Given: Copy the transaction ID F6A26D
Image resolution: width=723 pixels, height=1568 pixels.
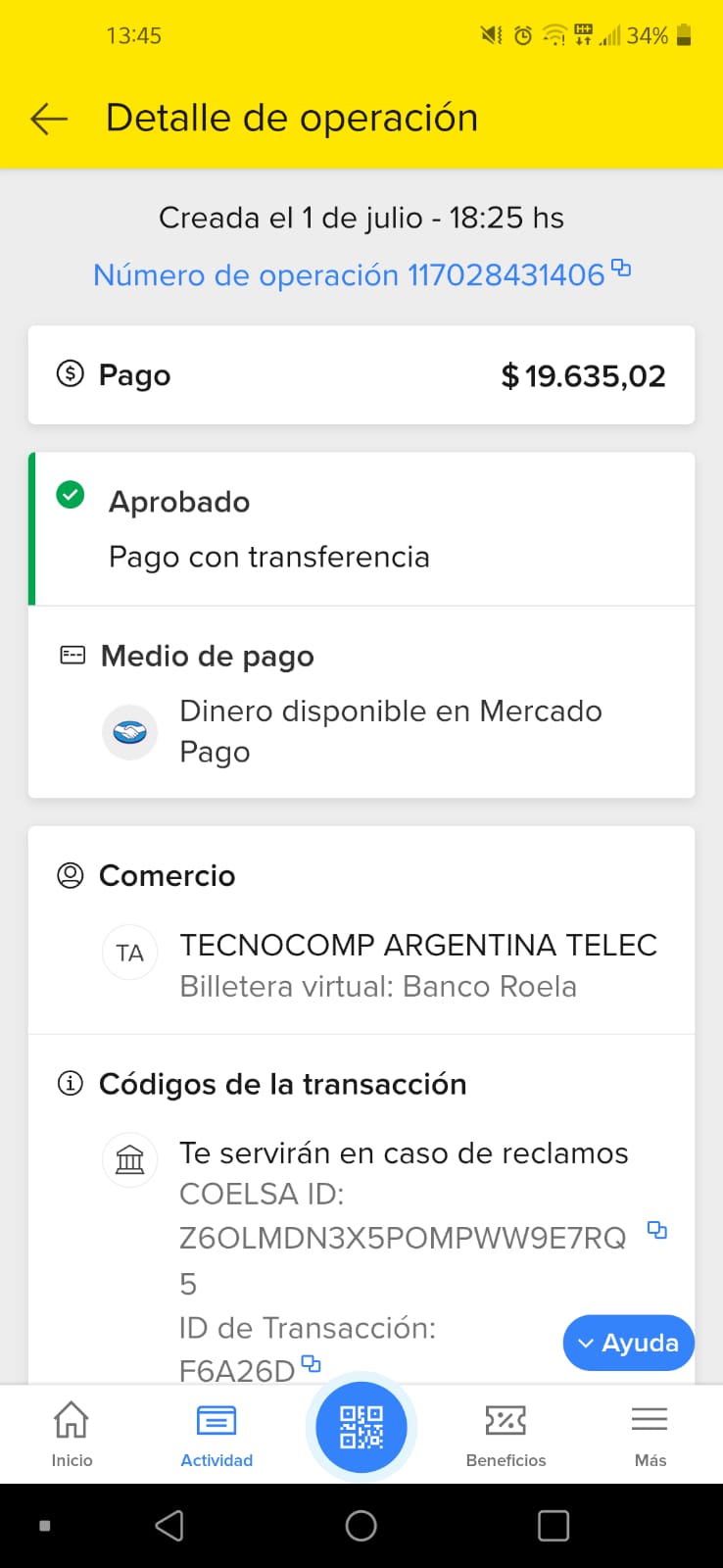Looking at the screenshot, I should click(x=312, y=1362).
